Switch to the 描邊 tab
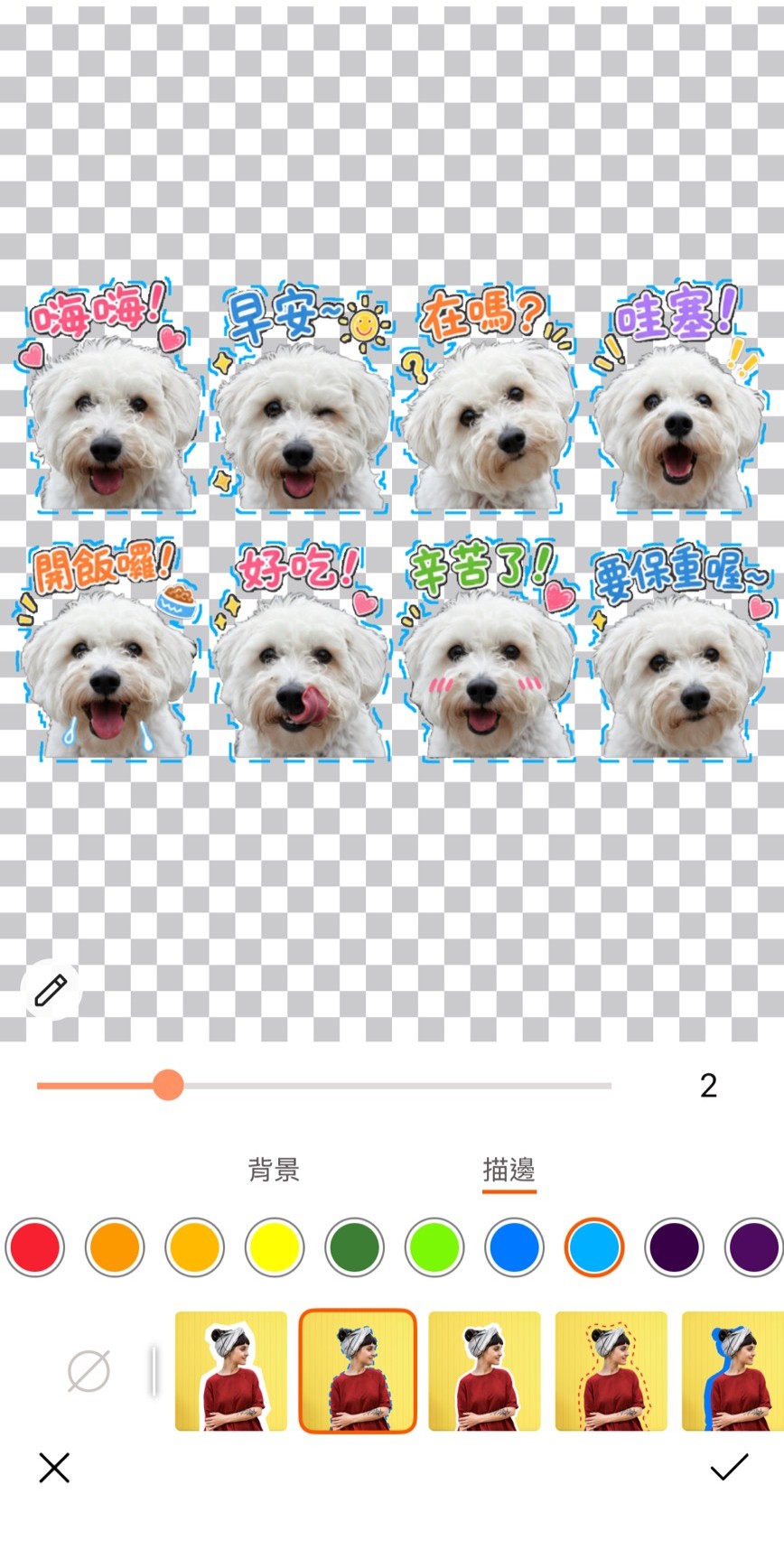Screen dimensions: 784x1568 pos(509,1171)
